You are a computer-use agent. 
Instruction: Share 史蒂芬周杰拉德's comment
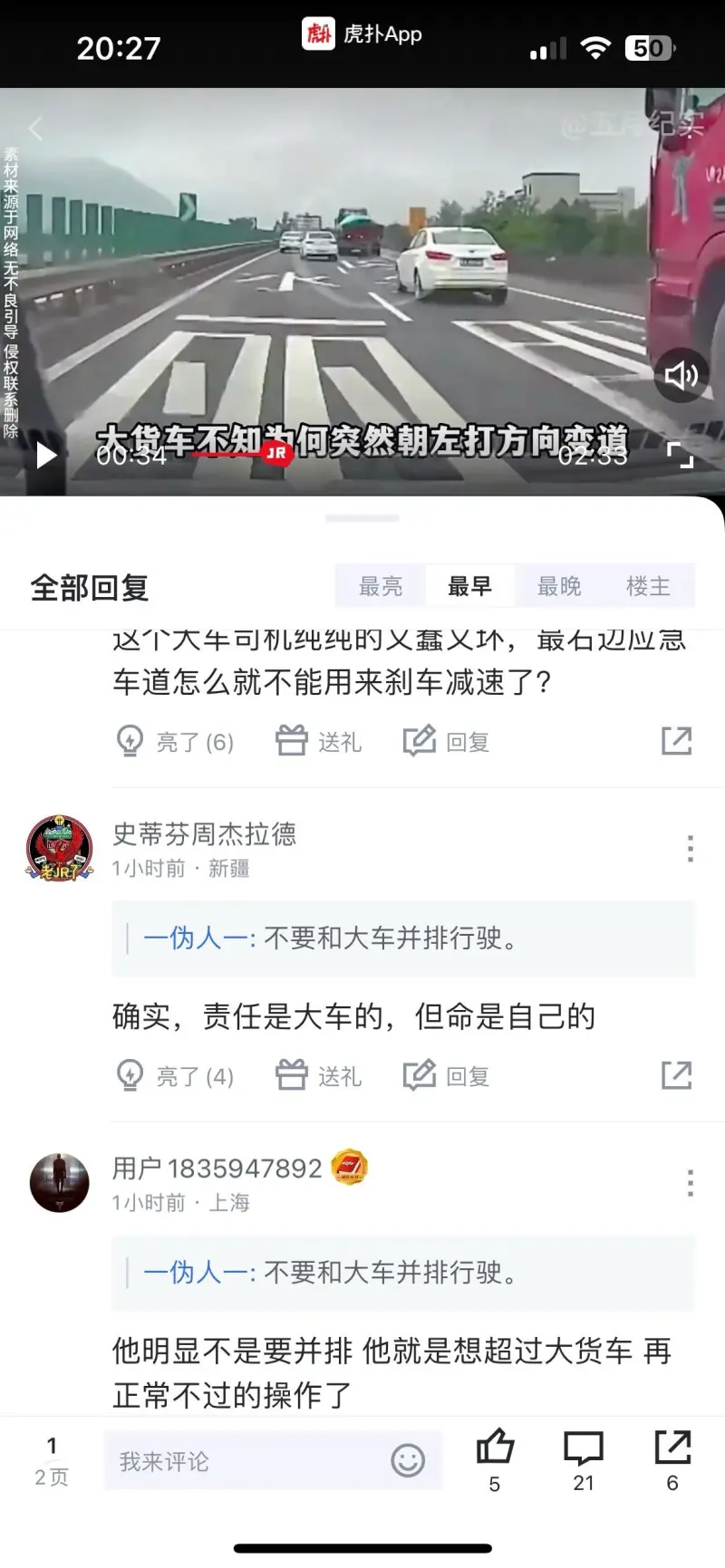tap(676, 1075)
